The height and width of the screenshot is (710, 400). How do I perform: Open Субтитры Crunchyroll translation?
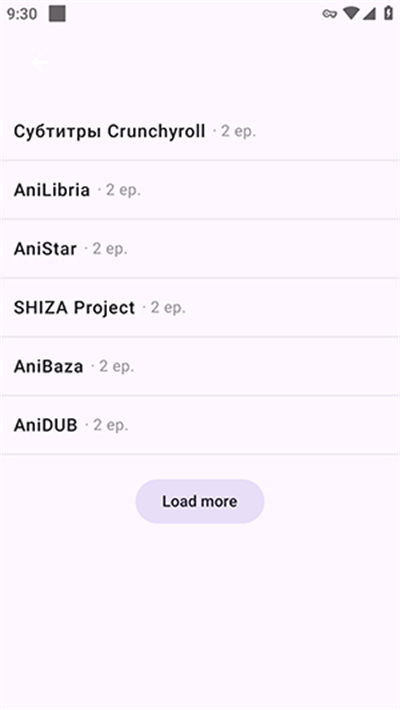click(200, 131)
